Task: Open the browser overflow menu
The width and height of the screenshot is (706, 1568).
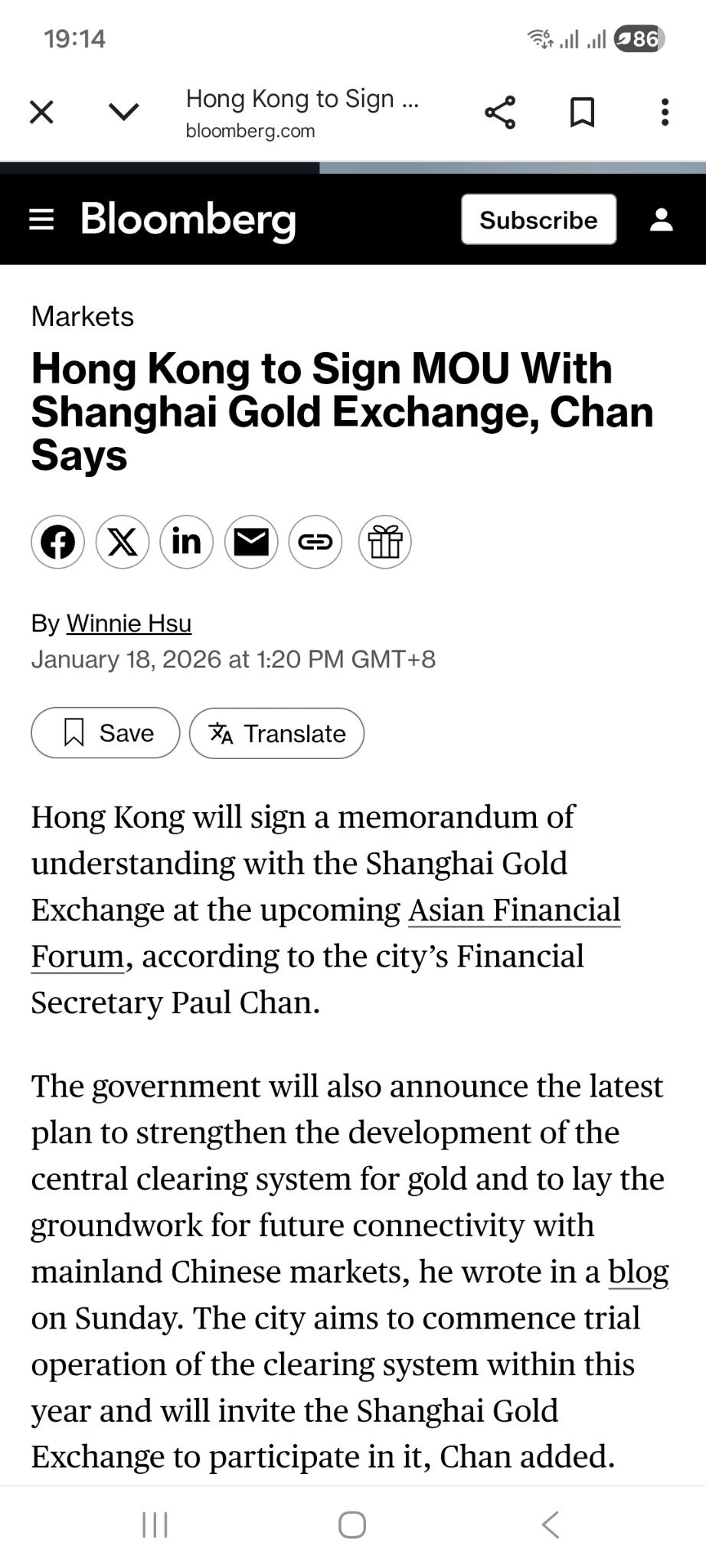Action: click(x=664, y=112)
